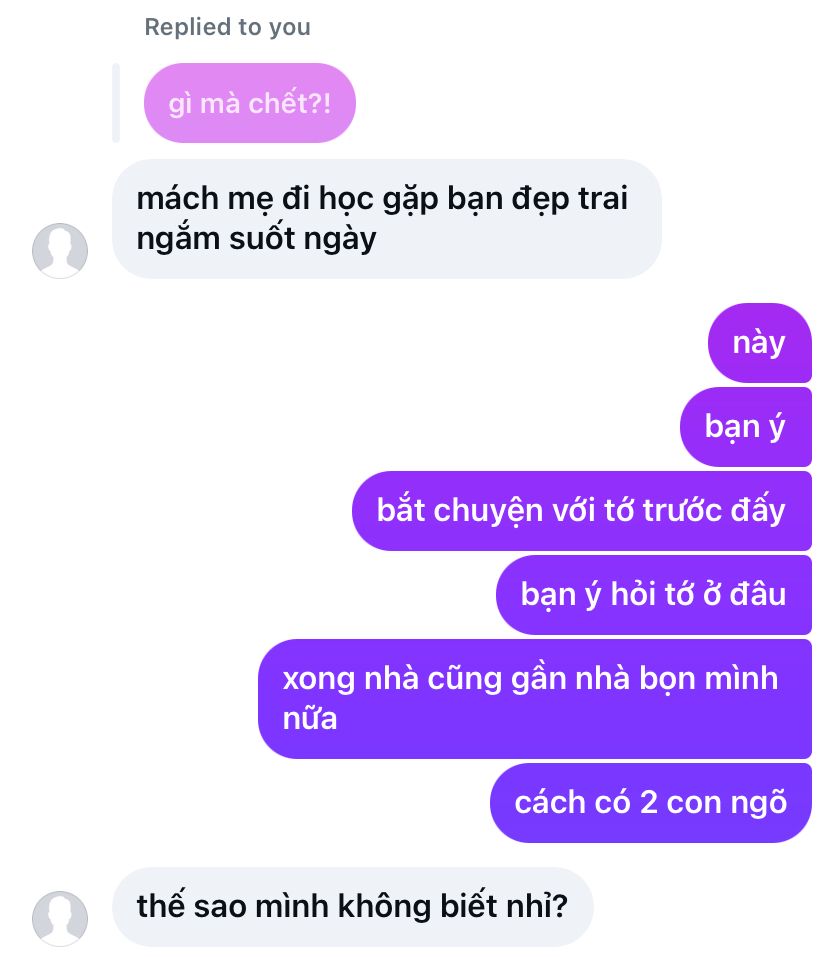
Task: Open sender avatar beside "mách mẹ đi học" message
Action: click(x=60, y=250)
